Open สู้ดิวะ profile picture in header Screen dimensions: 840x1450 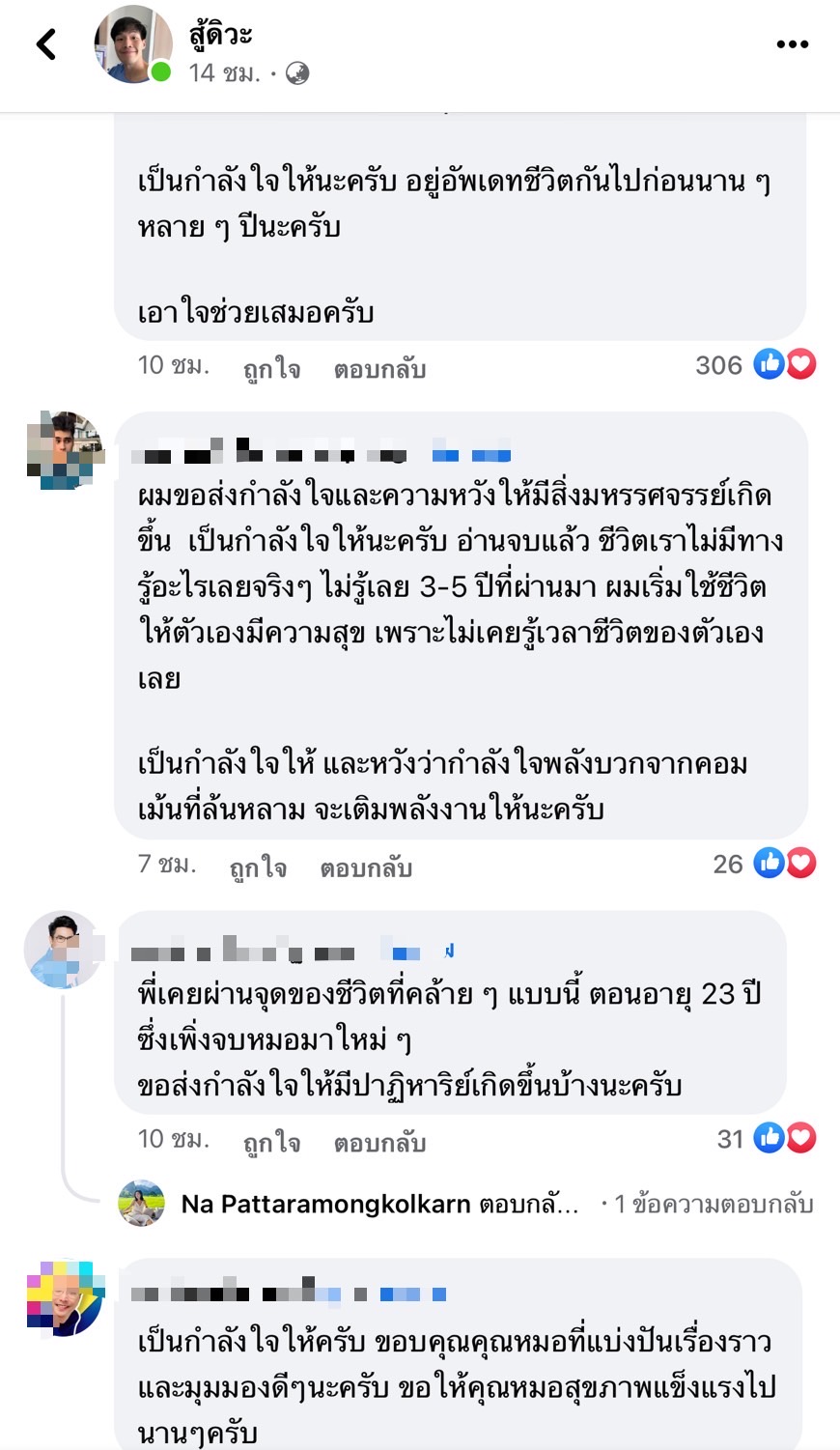coord(133,44)
